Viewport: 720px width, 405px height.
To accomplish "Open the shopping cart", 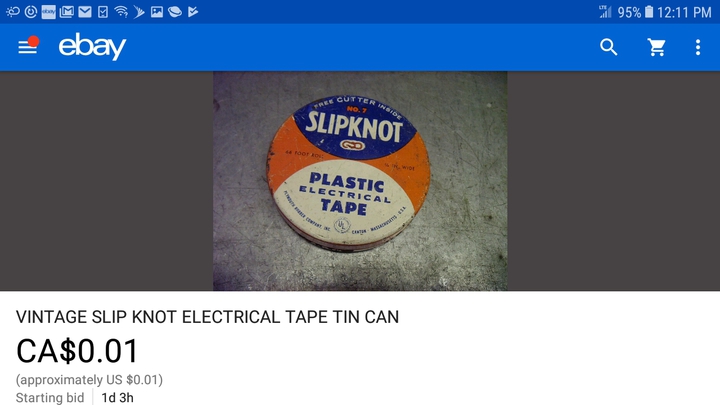I will pyautogui.click(x=657, y=47).
